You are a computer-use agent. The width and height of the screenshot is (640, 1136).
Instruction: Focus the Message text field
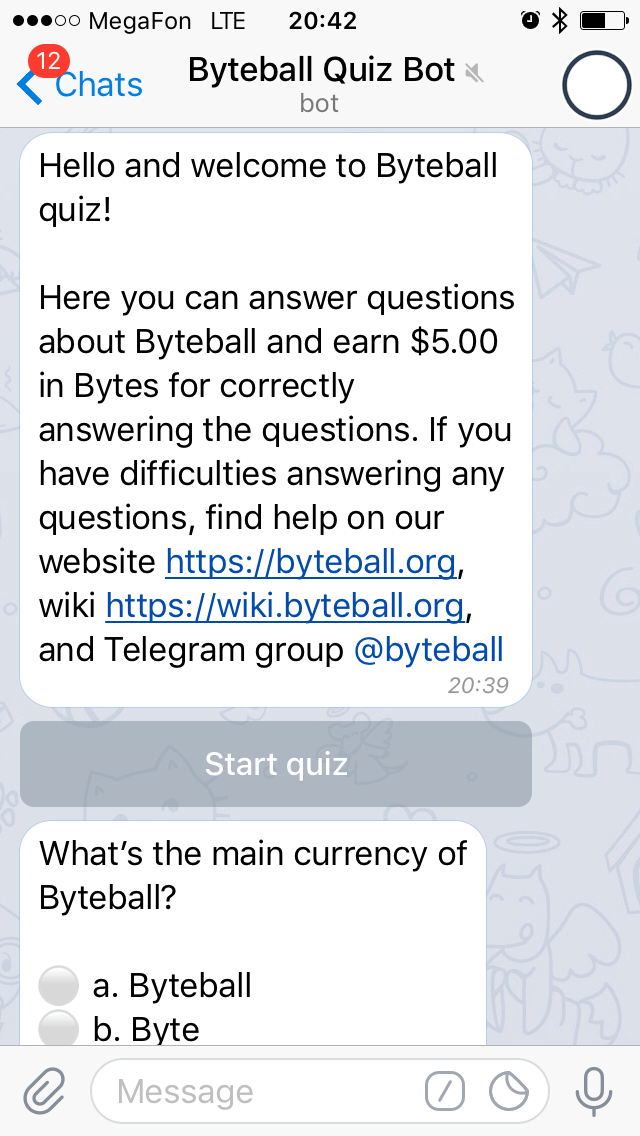[x=260, y=1091]
